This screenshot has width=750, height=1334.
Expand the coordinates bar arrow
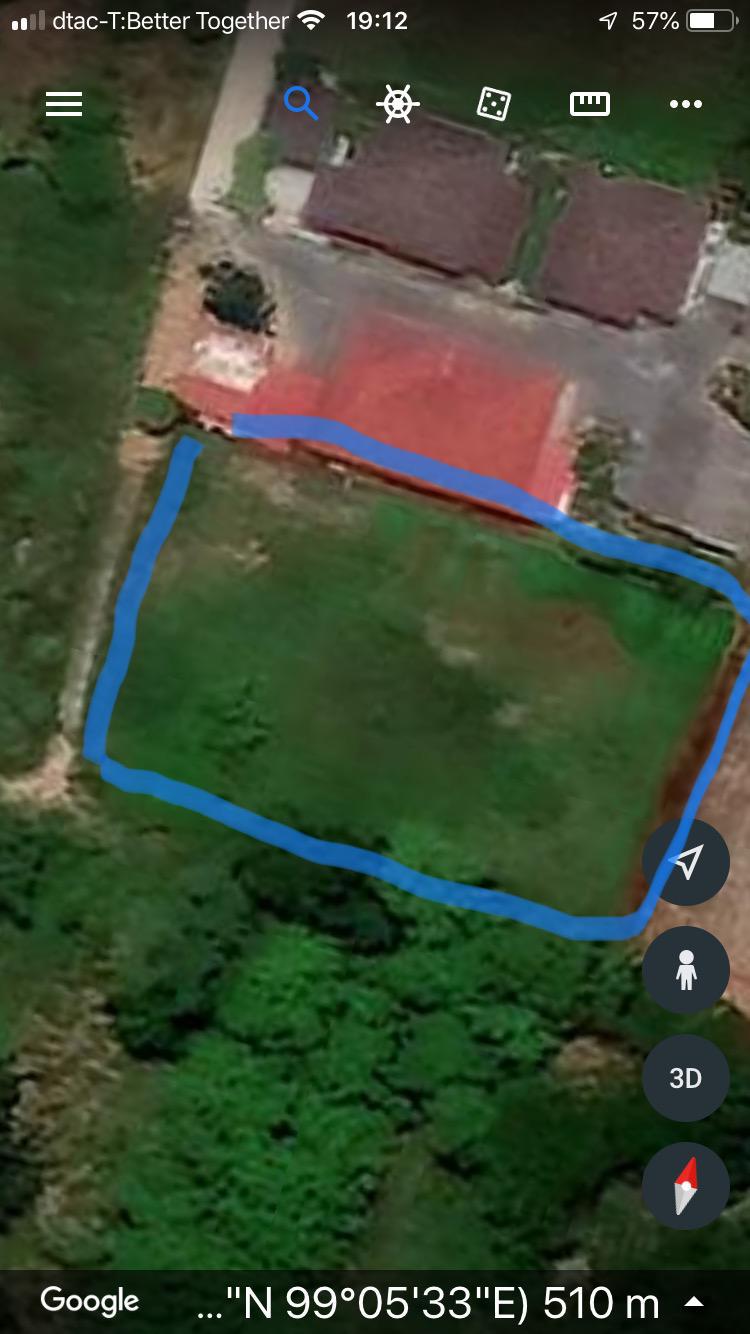[694, 1302]
